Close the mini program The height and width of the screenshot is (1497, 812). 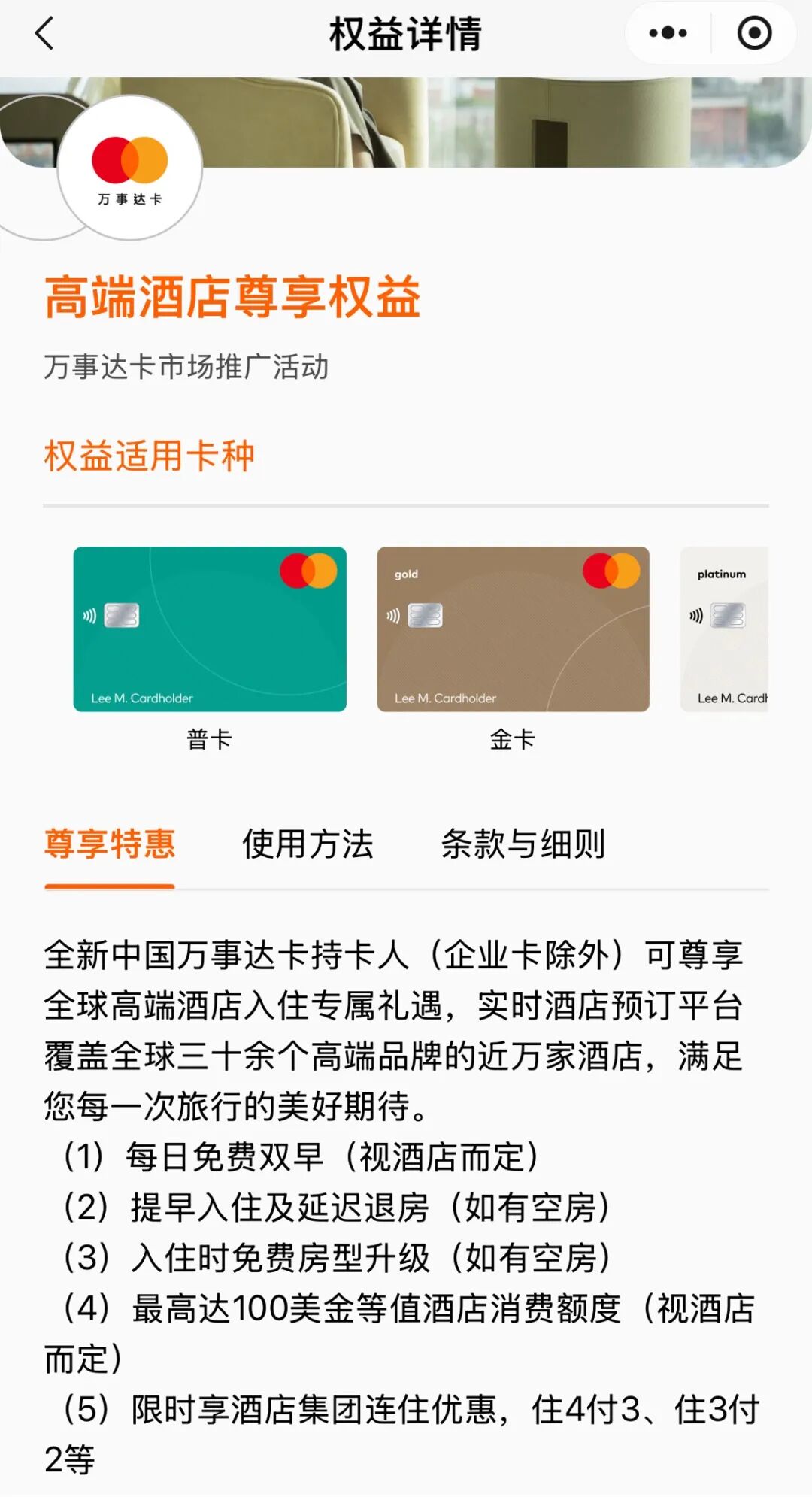click(754, 34)
